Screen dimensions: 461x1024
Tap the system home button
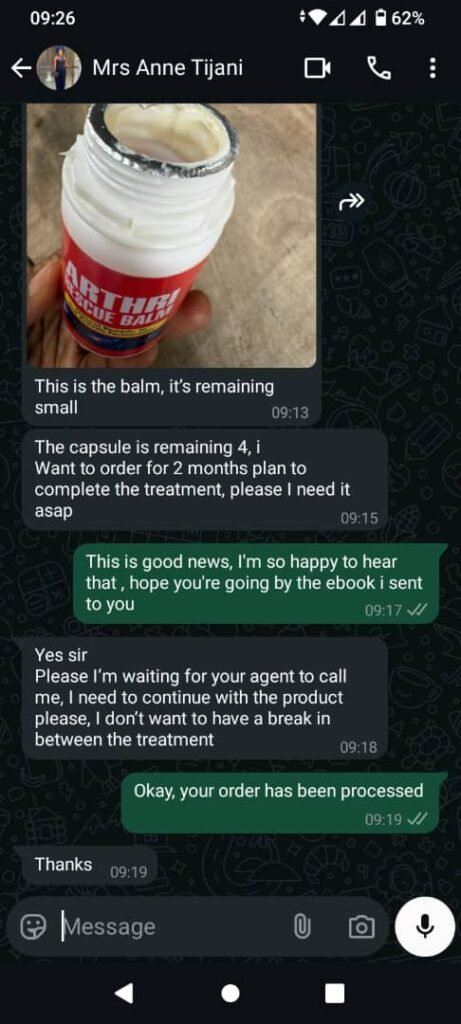coord(230,993)
